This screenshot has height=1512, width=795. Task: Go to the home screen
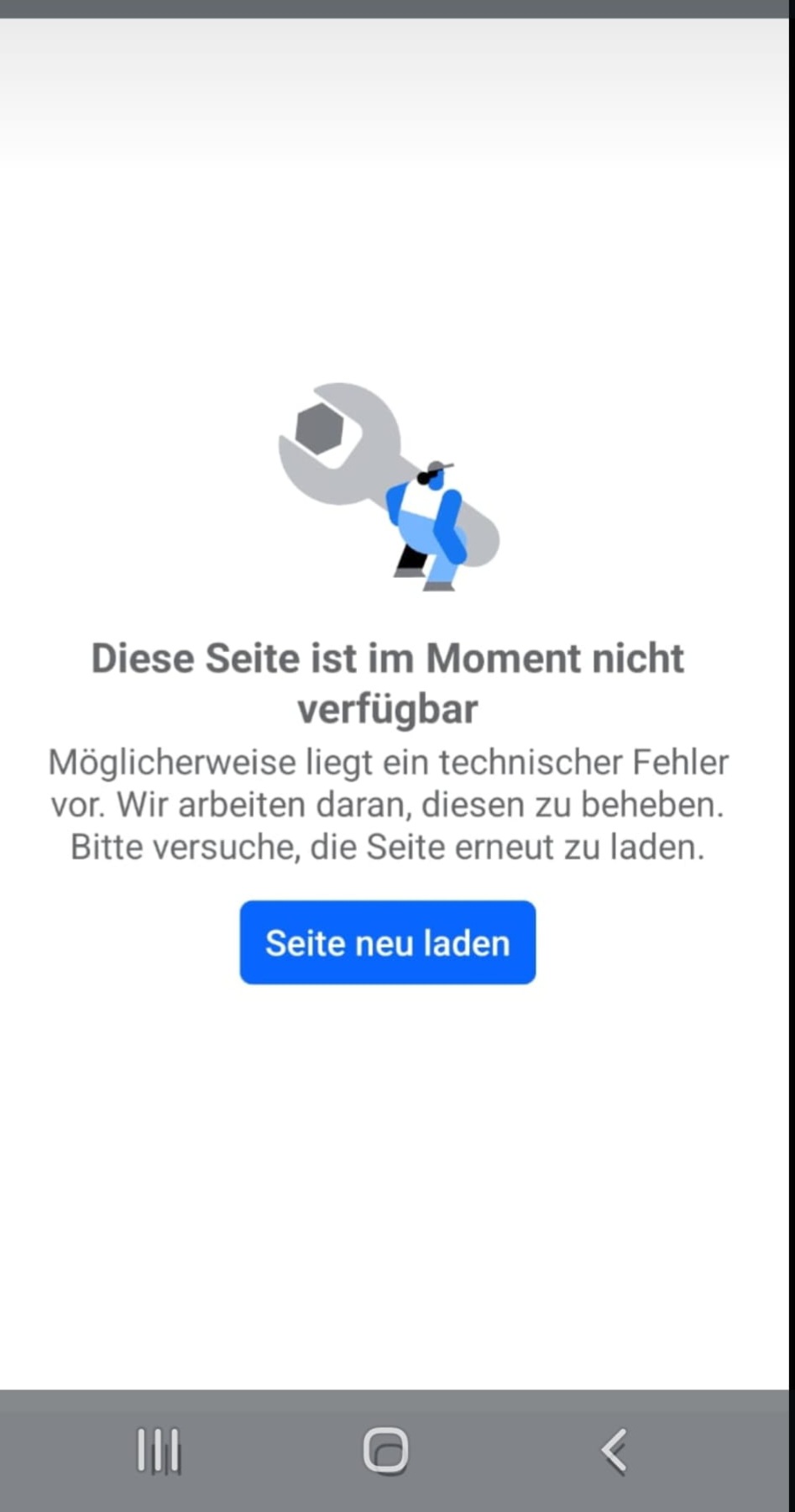[x=386, y=1450]
